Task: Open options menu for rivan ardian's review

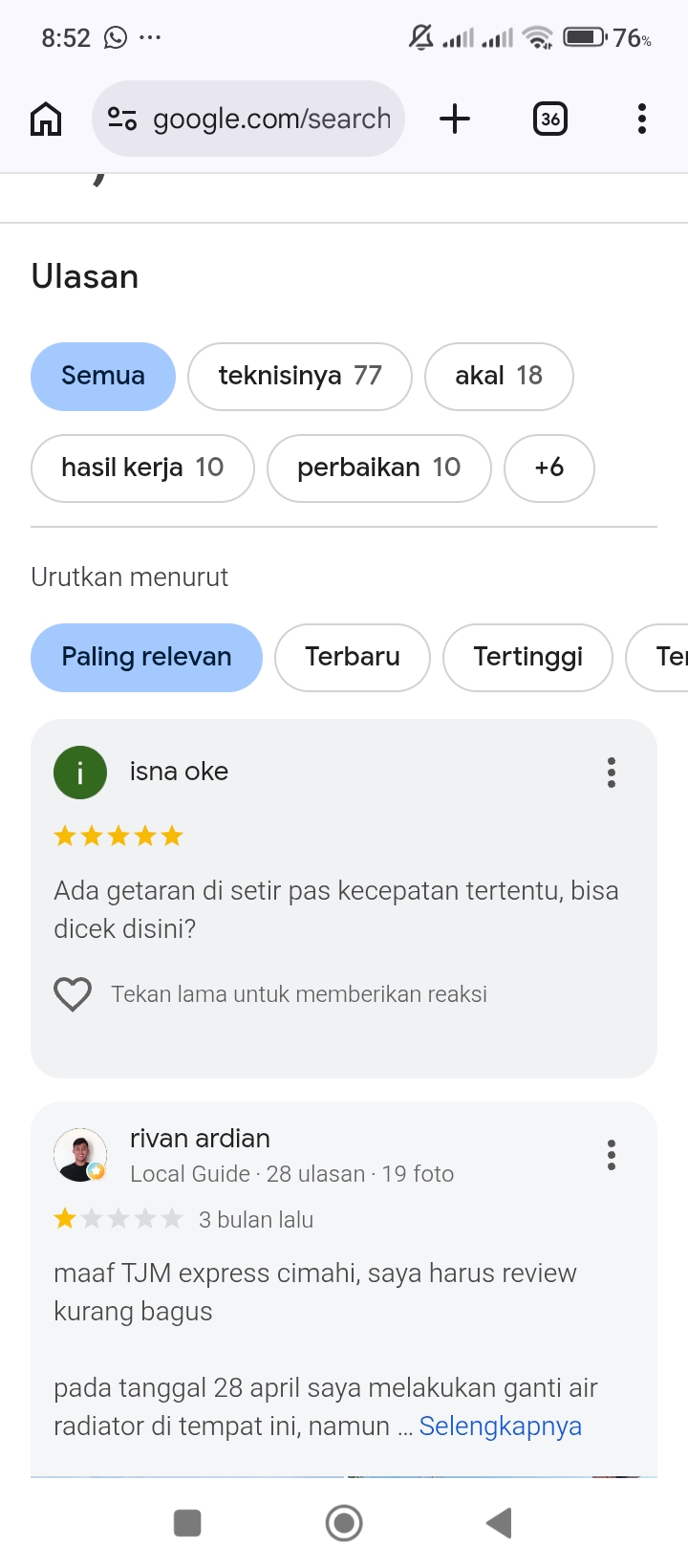Action: click(x=612, y=1155)
